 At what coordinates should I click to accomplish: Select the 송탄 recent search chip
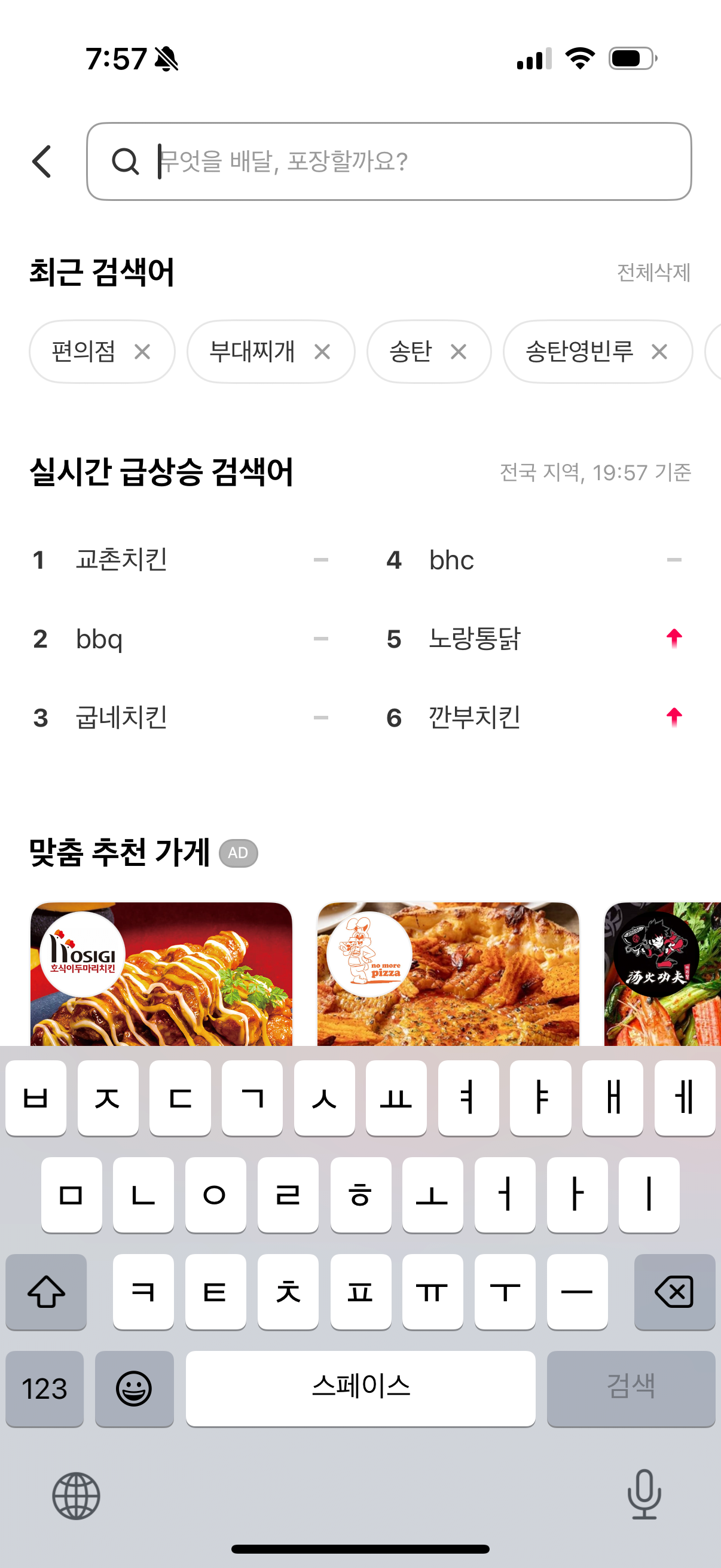pos(411,352)
